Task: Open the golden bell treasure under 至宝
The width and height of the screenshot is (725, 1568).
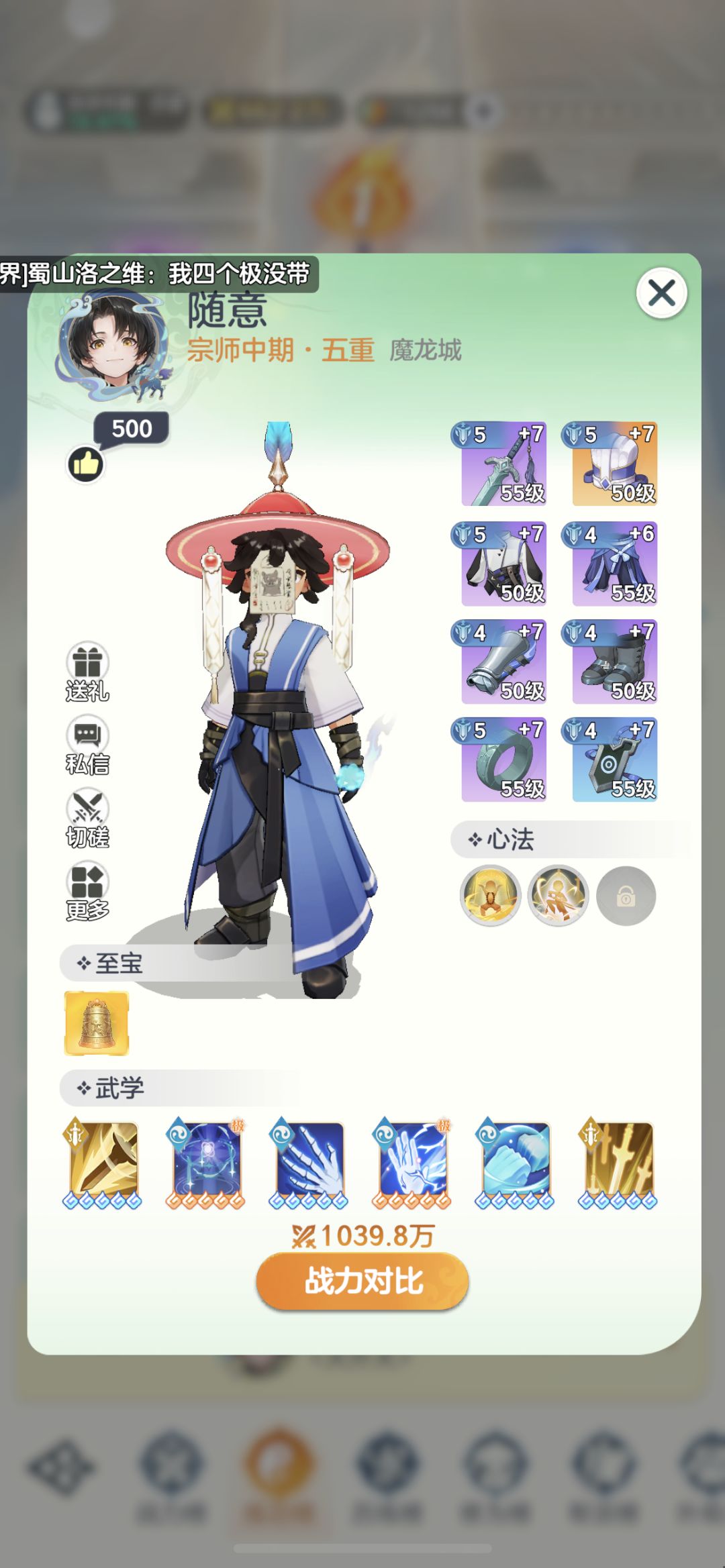Action: click(97, 1023)
